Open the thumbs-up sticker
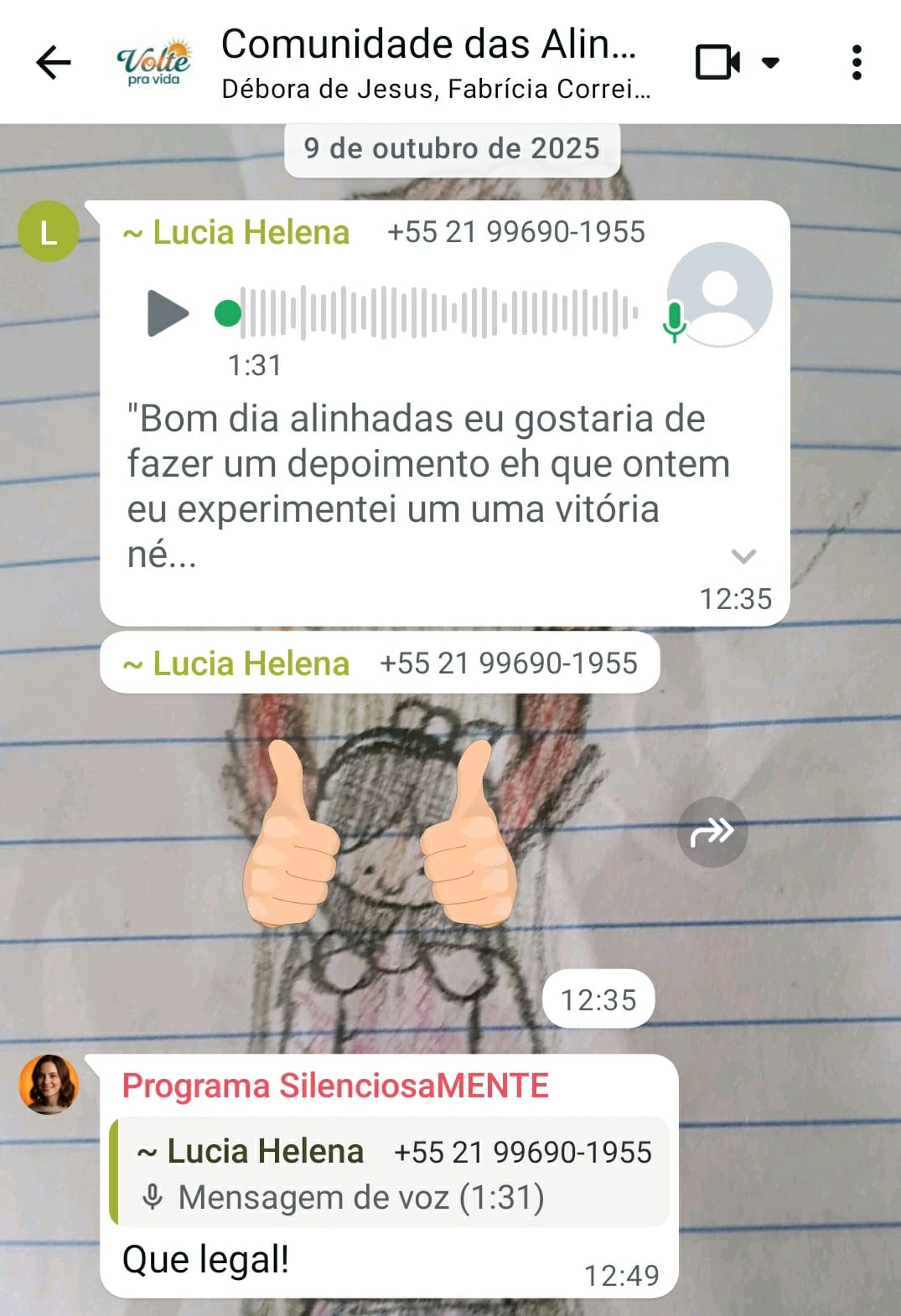Viewport: 901px width, 1316px height. pos(381,833)
